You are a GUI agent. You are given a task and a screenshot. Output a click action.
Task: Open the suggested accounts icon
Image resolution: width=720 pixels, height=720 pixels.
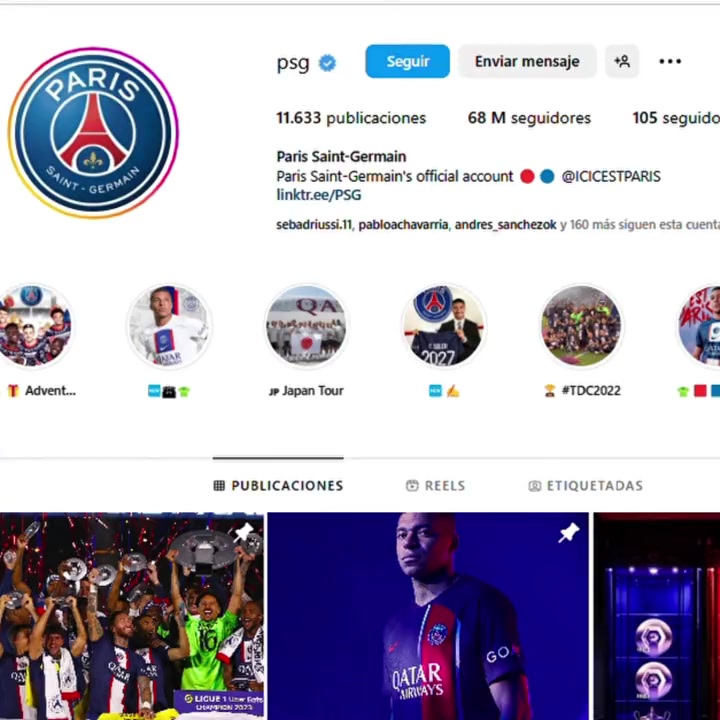[x=622, y=61]
